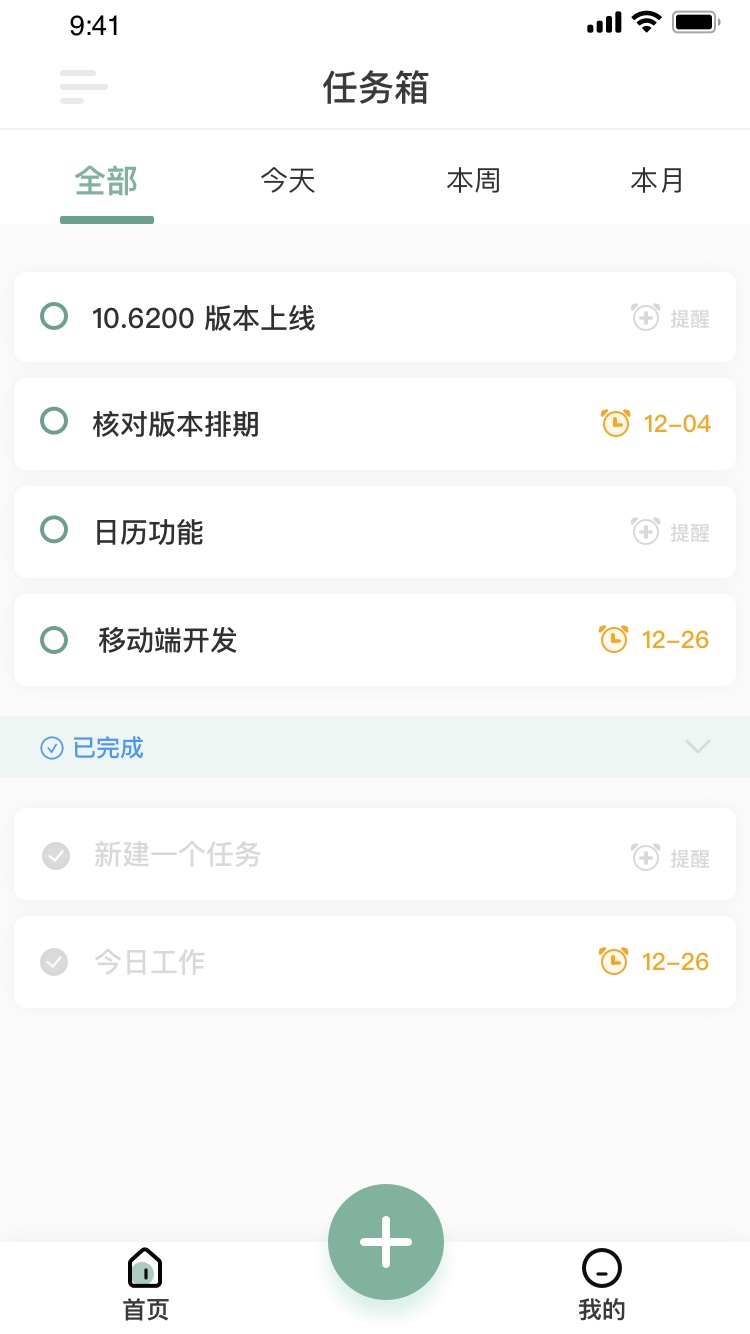
Task: Click the green underline indicator below 全部
Action: pyautogui.click(x=106, y=220)
